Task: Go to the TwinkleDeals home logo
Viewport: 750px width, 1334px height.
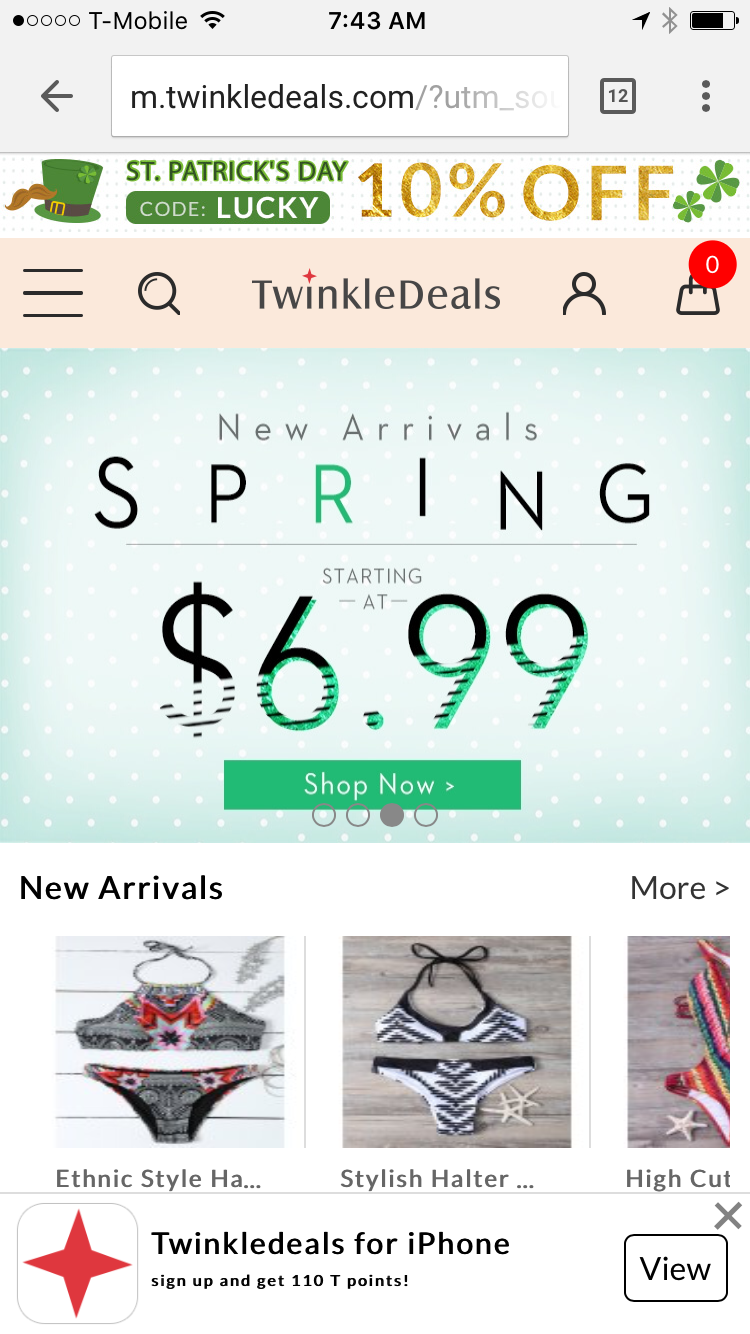Action: tap(376, 294)
